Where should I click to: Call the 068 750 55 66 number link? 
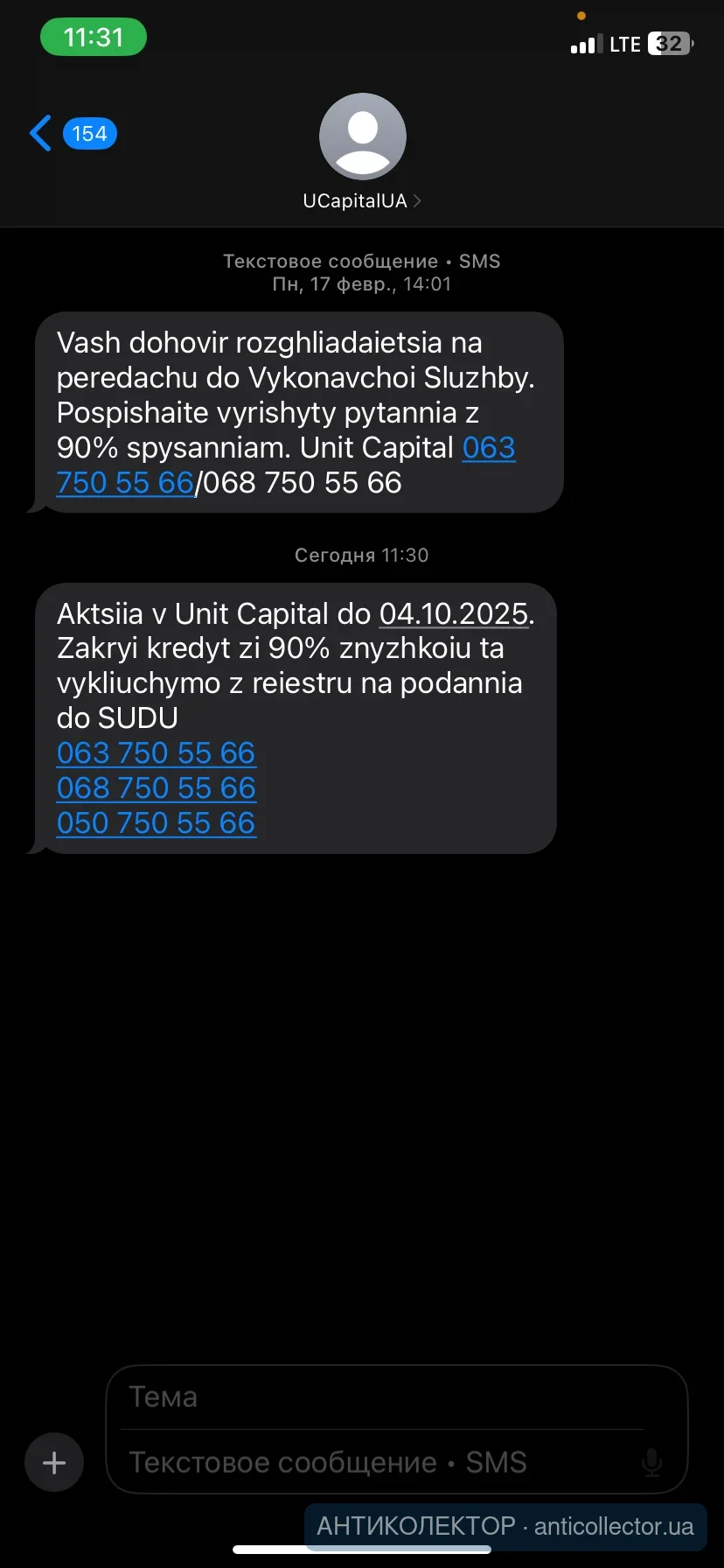pos(156,788)
